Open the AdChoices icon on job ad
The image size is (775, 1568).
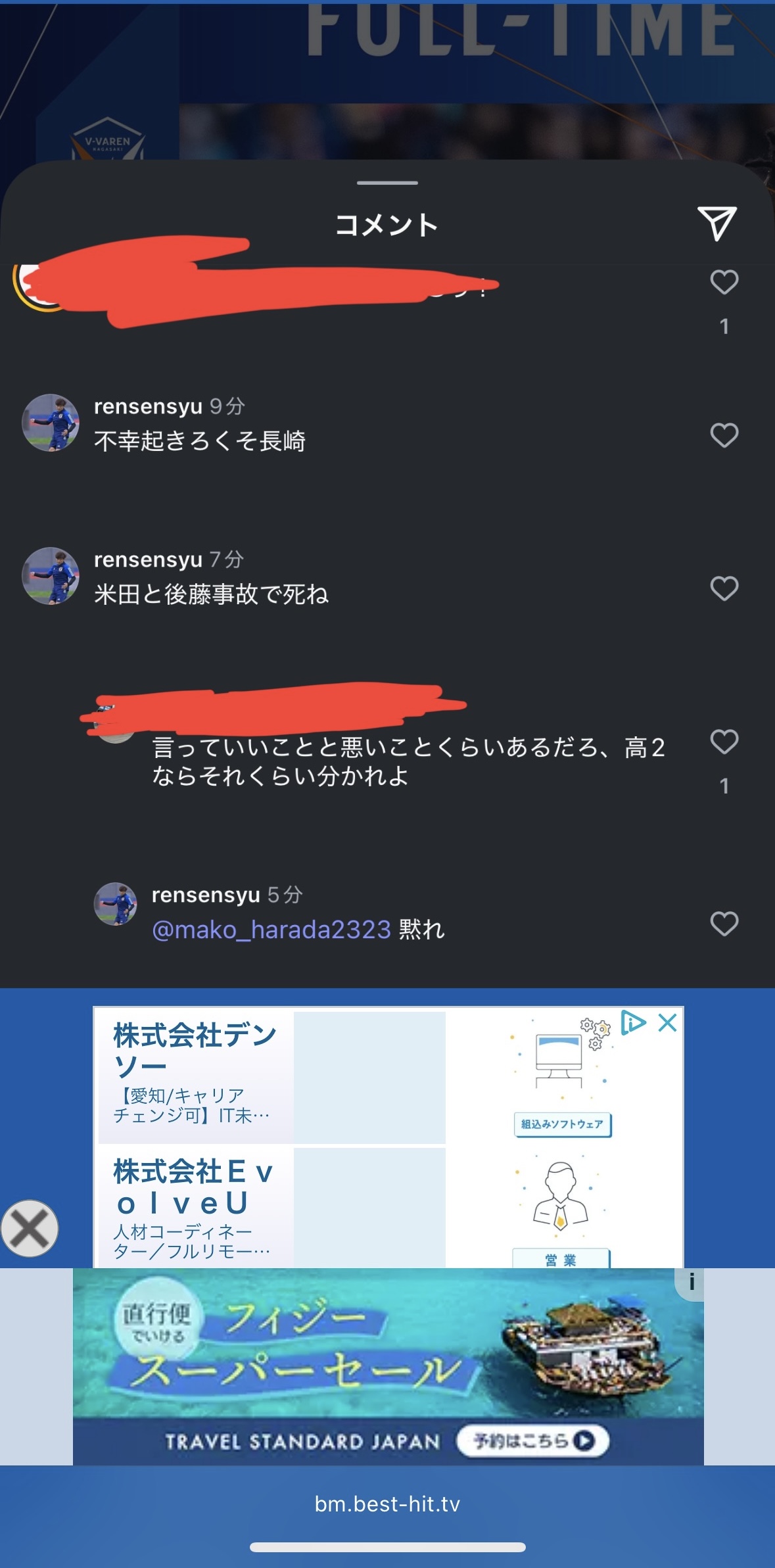(x=634, y=1022)
